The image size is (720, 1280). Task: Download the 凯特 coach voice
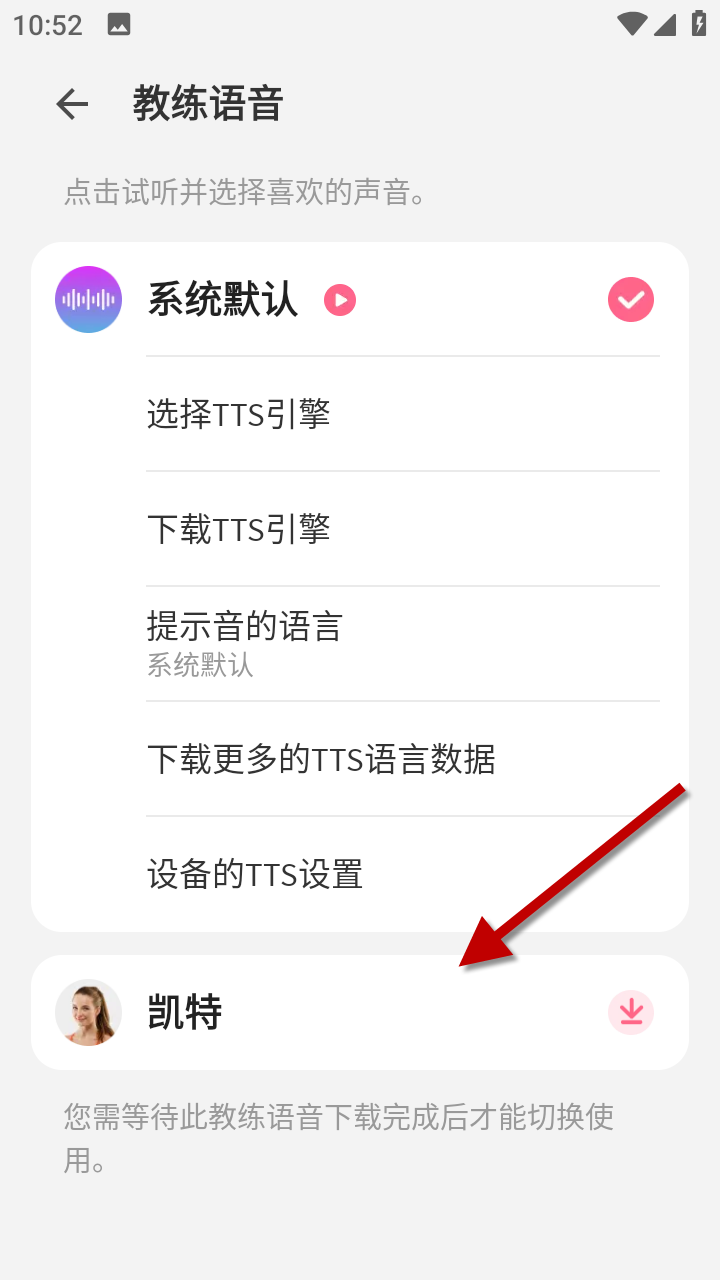point(631,1013)
